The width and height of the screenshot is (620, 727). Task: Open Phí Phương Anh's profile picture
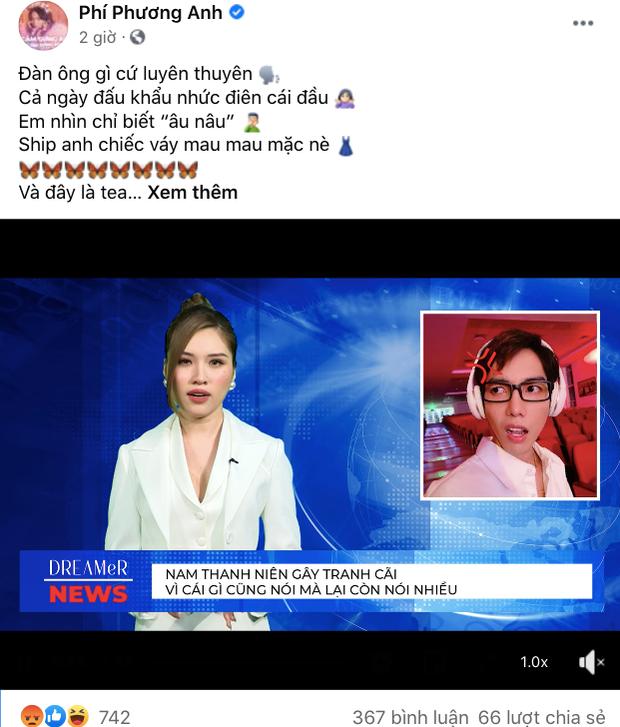43,25
